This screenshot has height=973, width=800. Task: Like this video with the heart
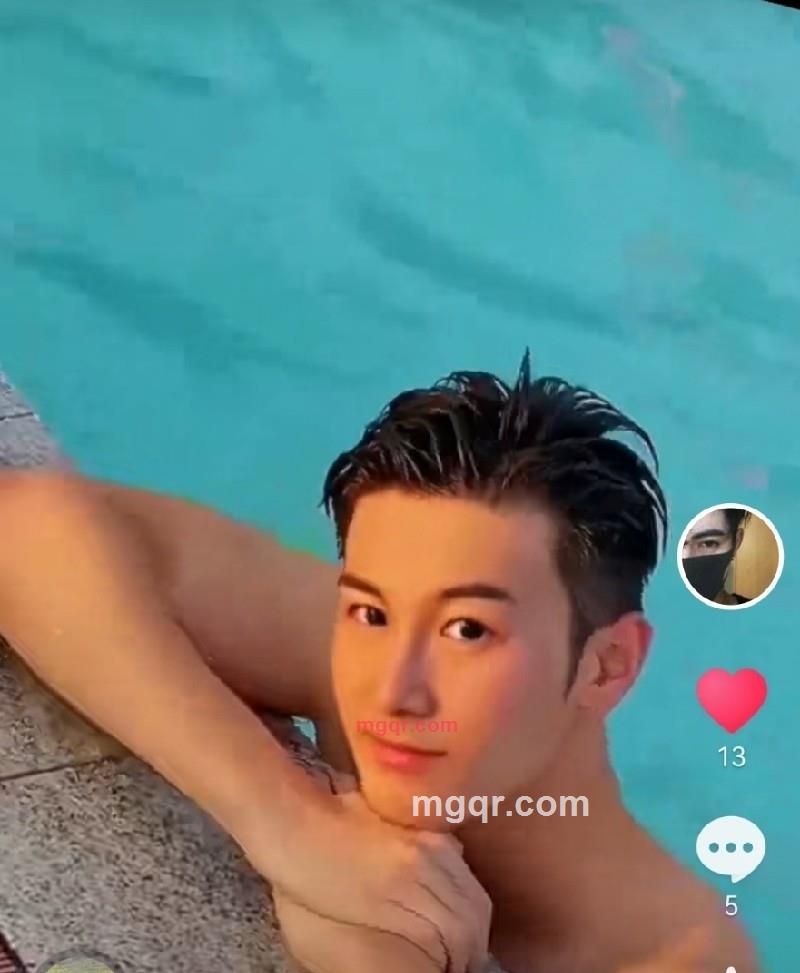pos(732,699)
